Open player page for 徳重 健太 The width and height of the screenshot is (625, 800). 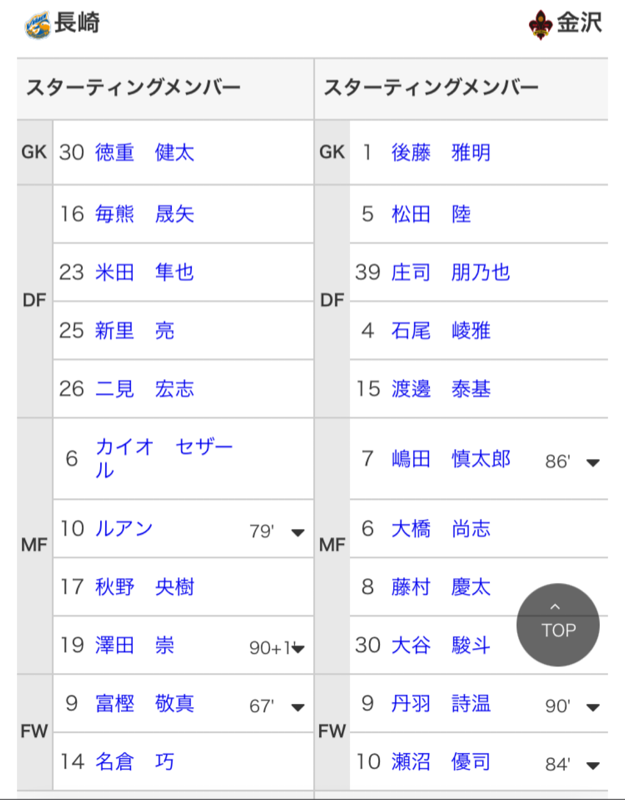point(144,153)
